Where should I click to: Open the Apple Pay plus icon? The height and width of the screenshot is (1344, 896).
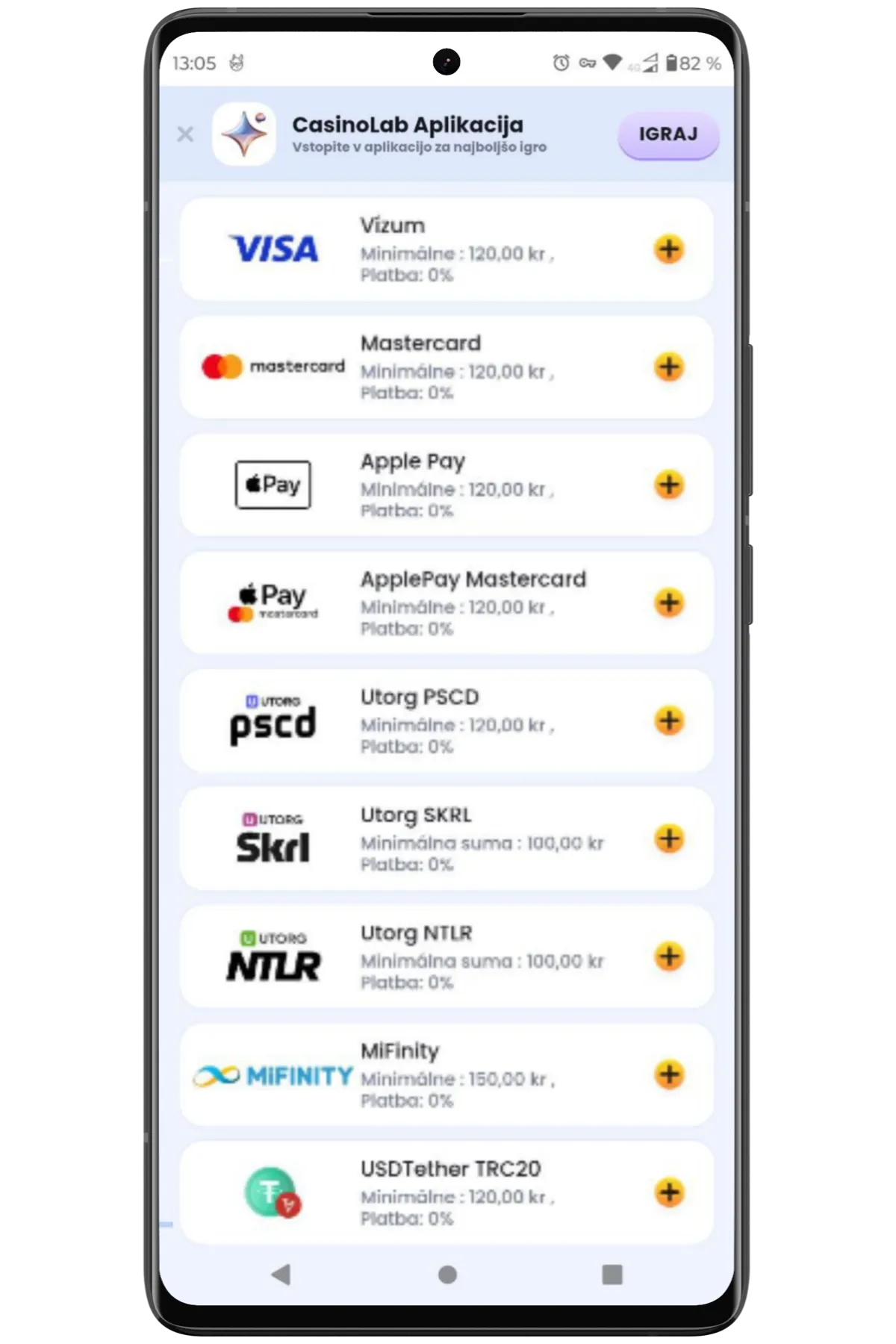pos(669,485)
